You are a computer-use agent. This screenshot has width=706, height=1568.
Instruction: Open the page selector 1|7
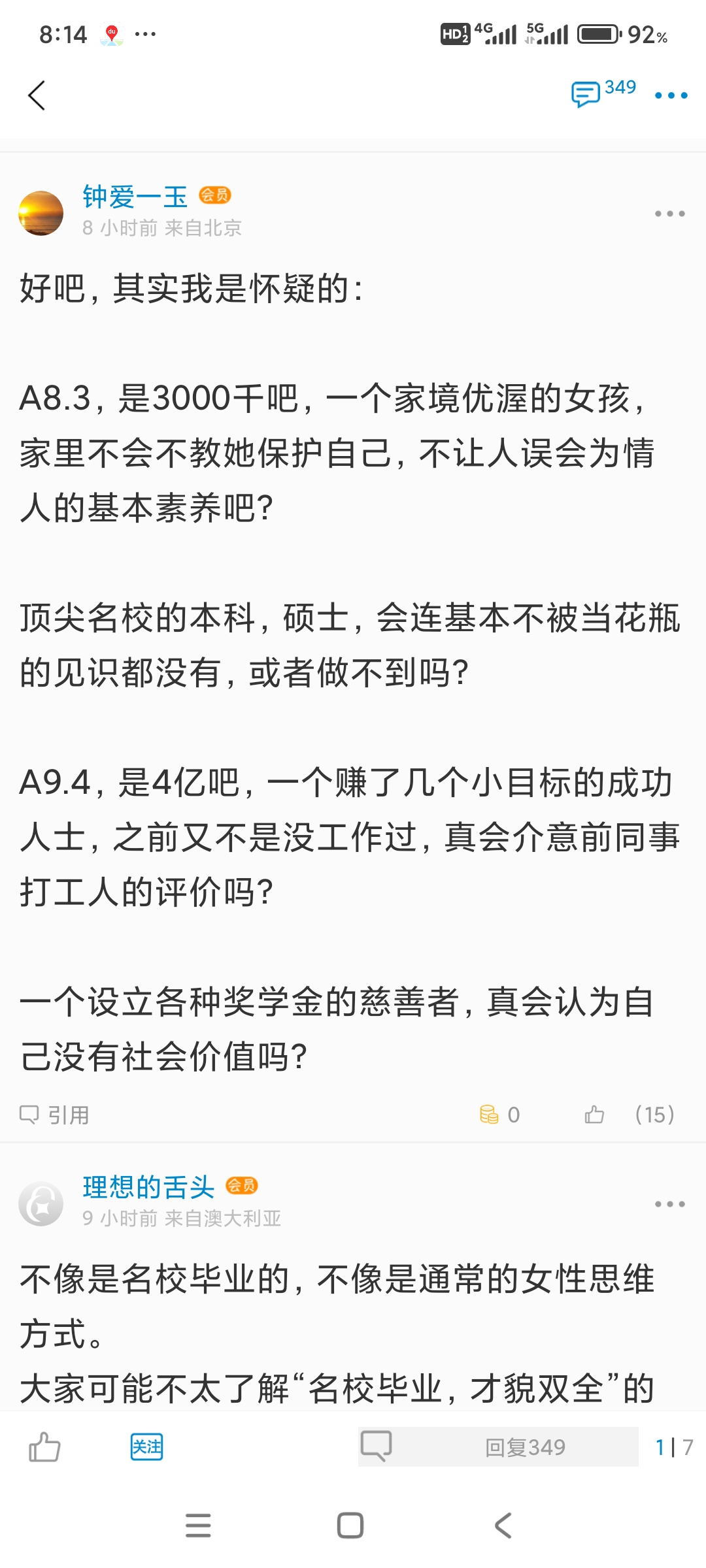[673, 1447]
